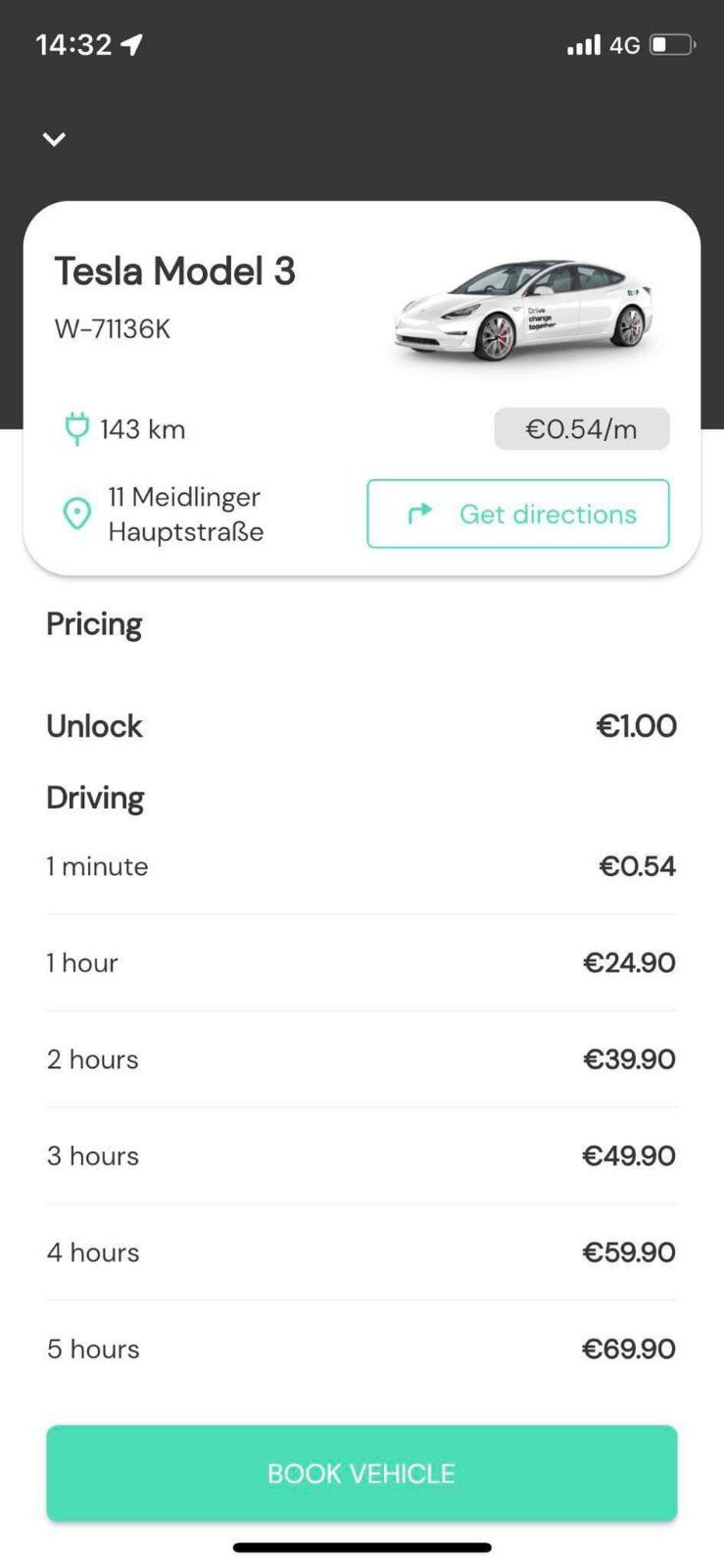
Task: Collapse the sheet with the down chevron
Action: click(x=54, y=139)
